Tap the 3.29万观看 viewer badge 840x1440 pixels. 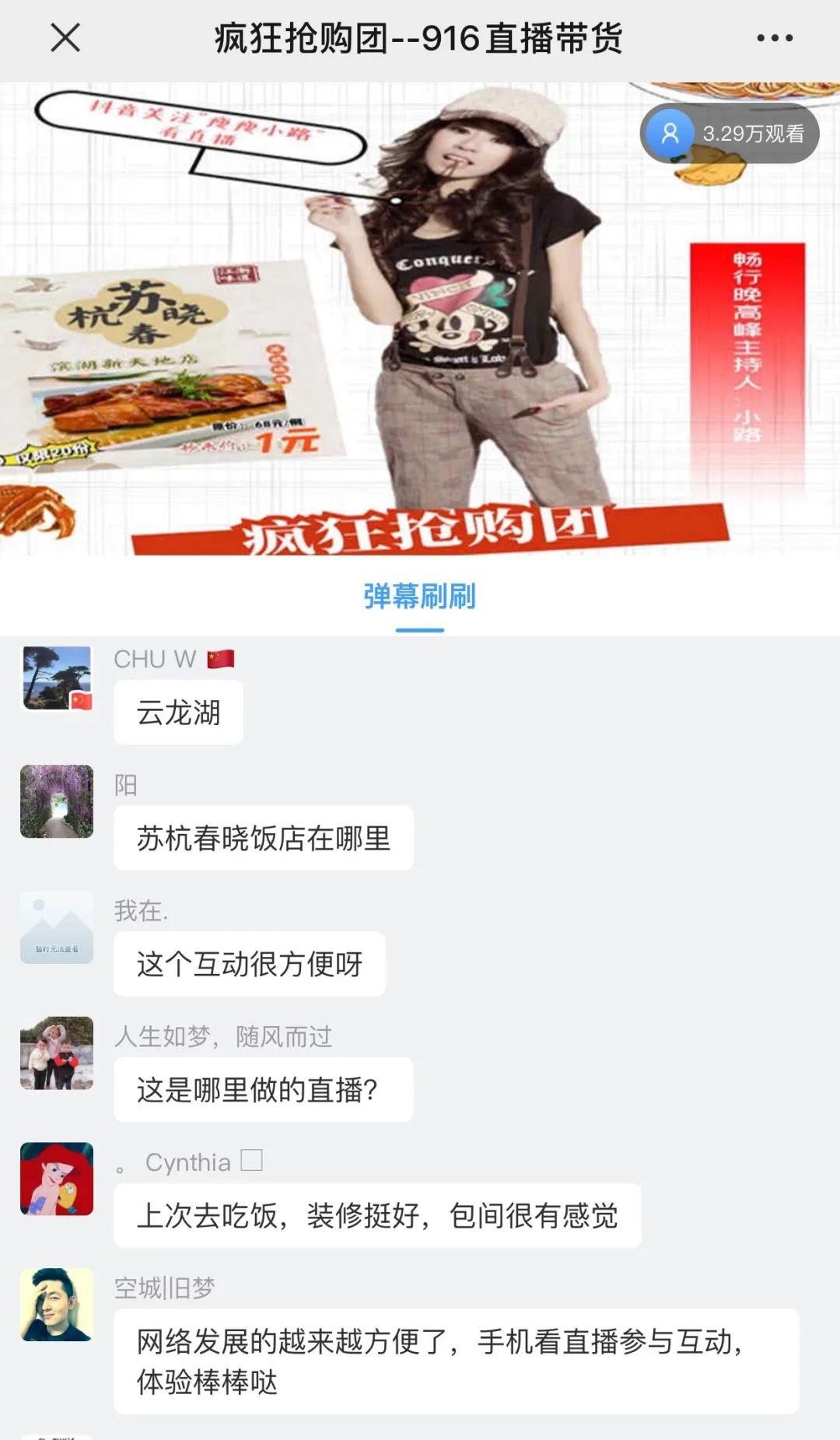pos(730,134)
